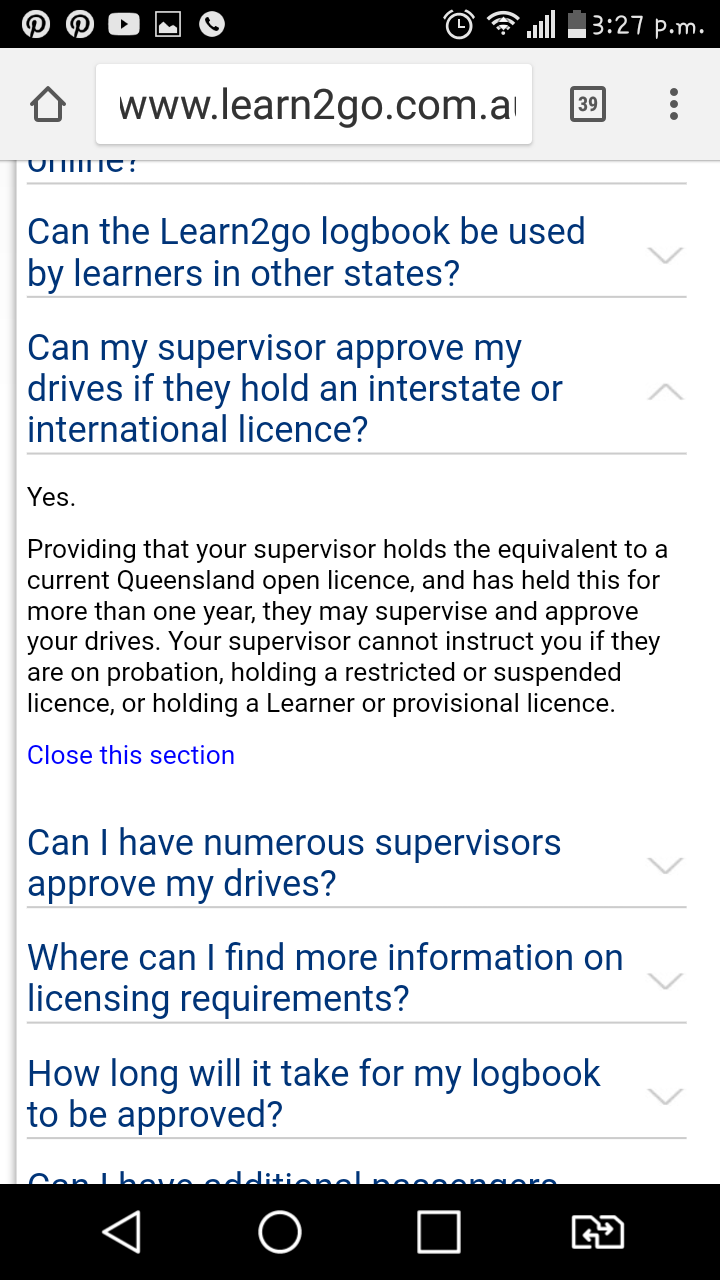Go back using the system back button
The image size is (720, 1280).
[122, 1232]
